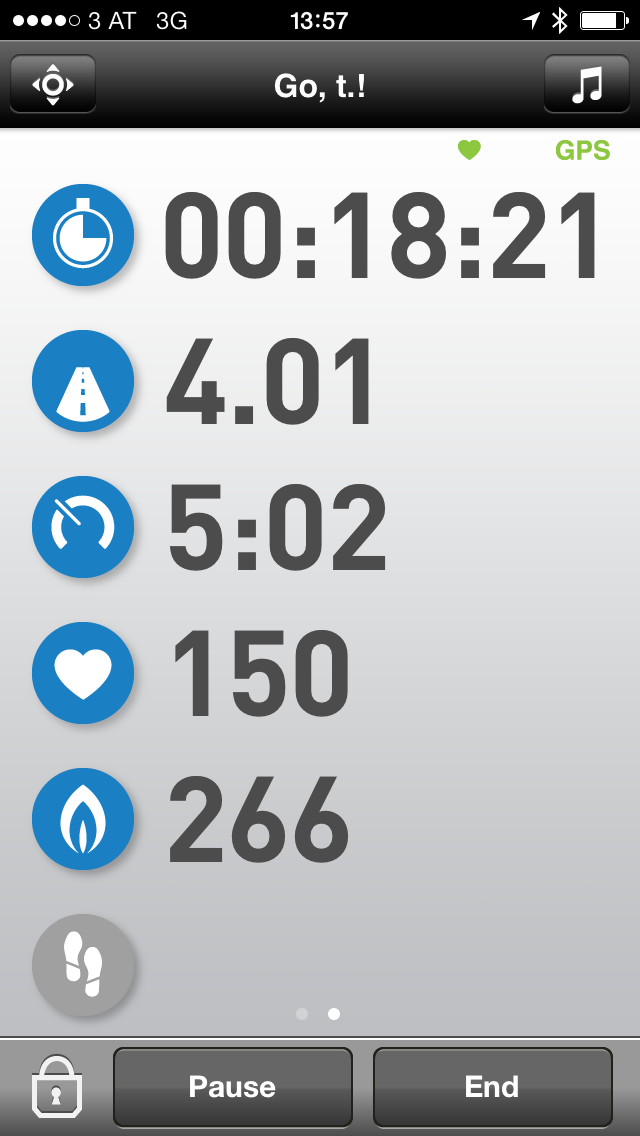Lock the workout screen

57,1087
